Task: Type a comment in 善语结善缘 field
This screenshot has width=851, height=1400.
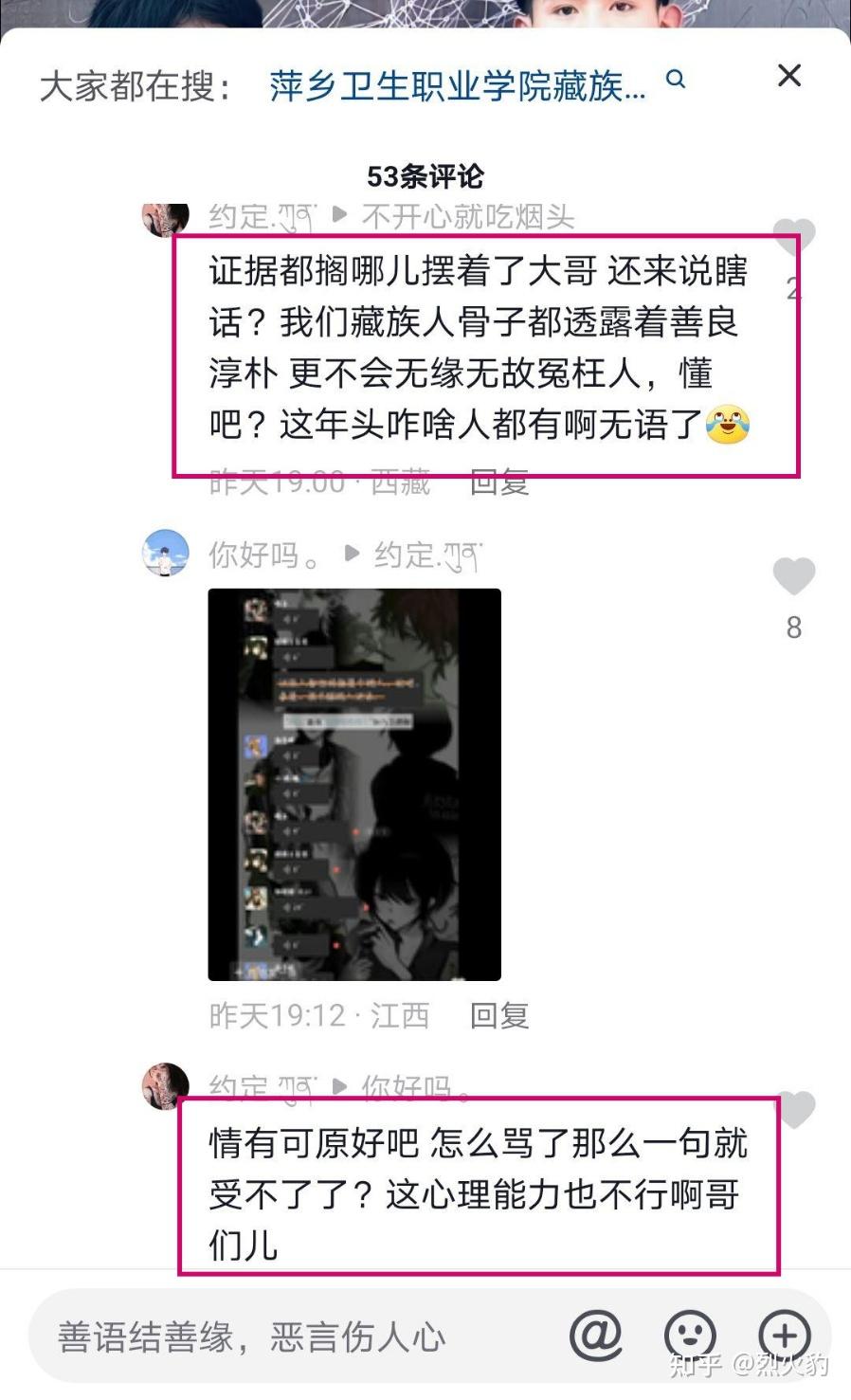Action: 294,1336
